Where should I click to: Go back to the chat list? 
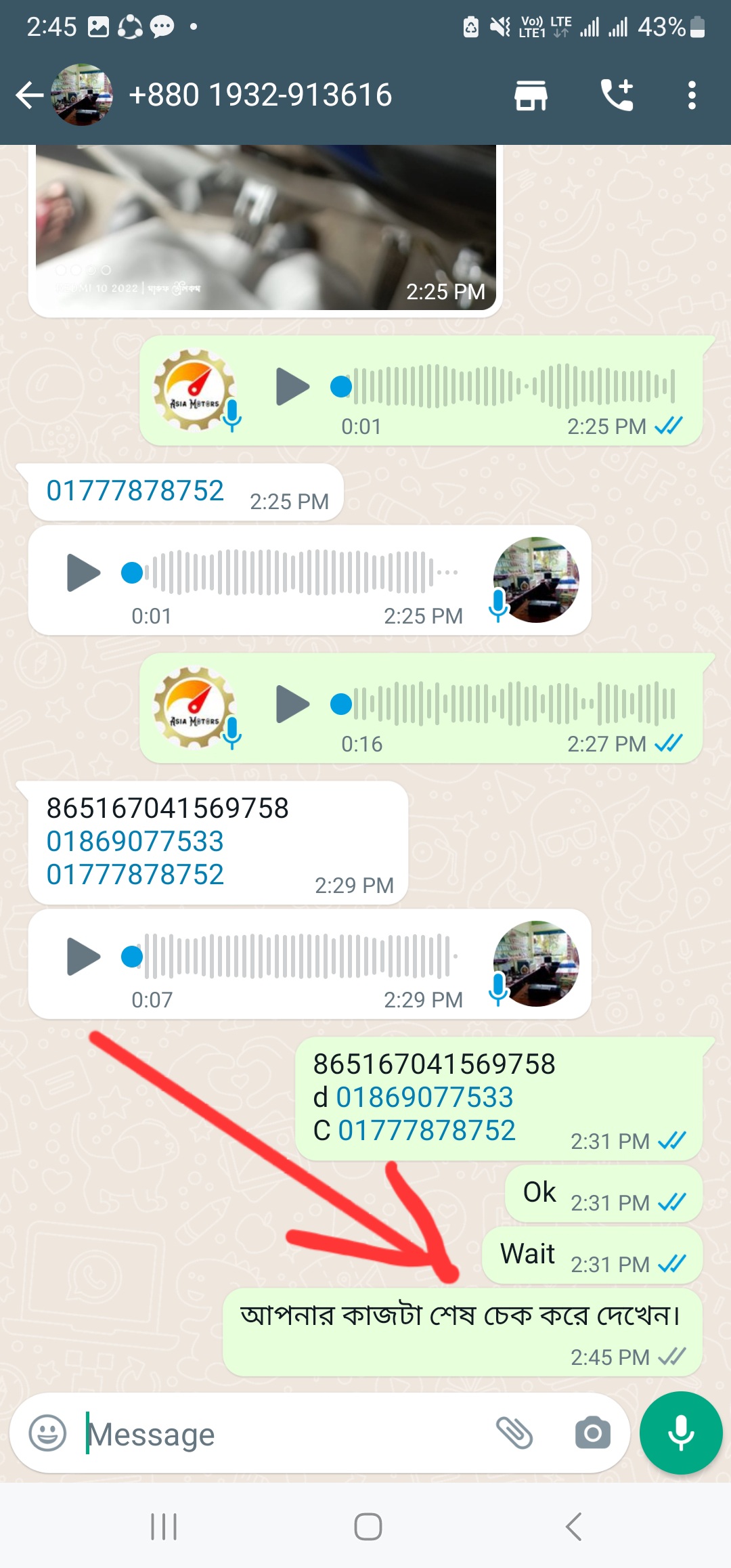click(x=30, y=95)
